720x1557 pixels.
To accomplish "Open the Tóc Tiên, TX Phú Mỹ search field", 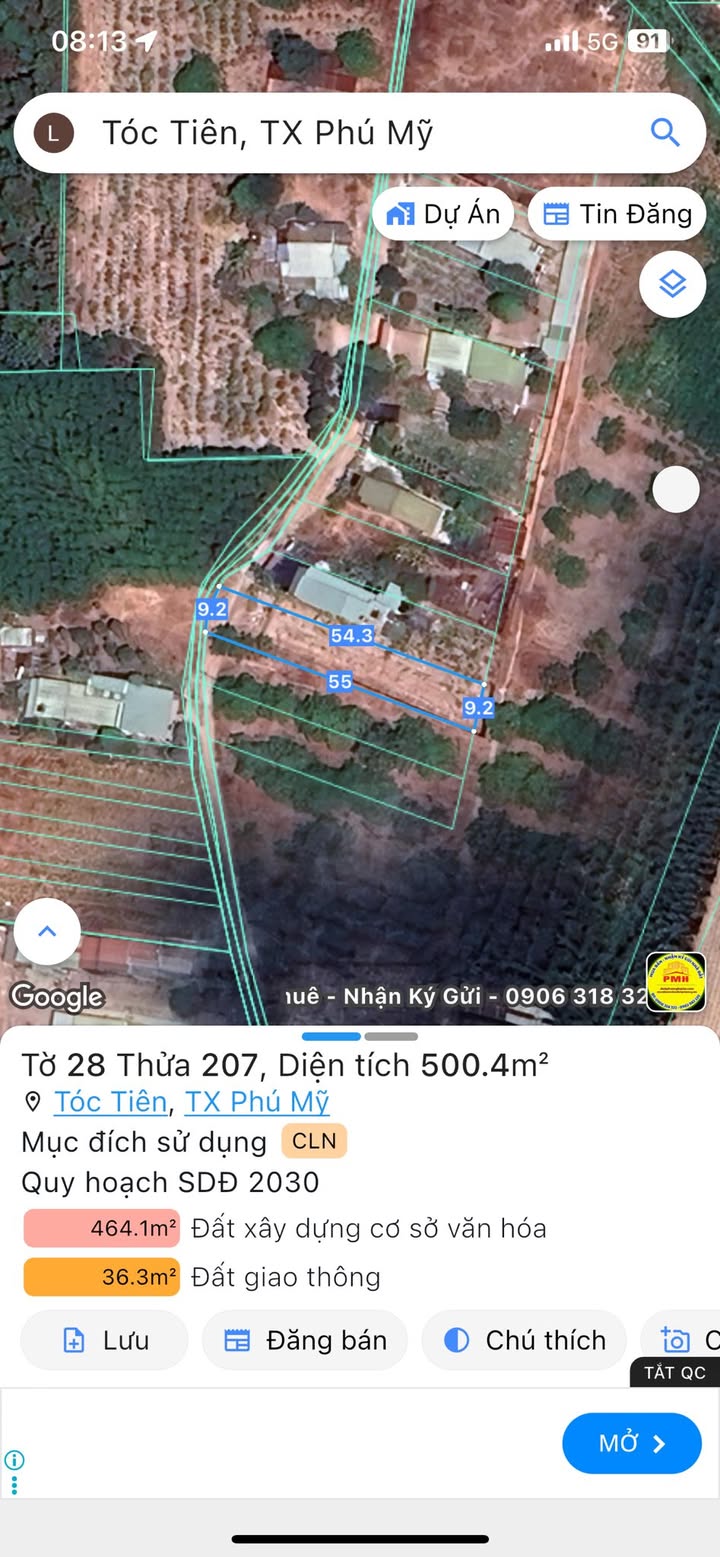I will (x=360, y=133).
